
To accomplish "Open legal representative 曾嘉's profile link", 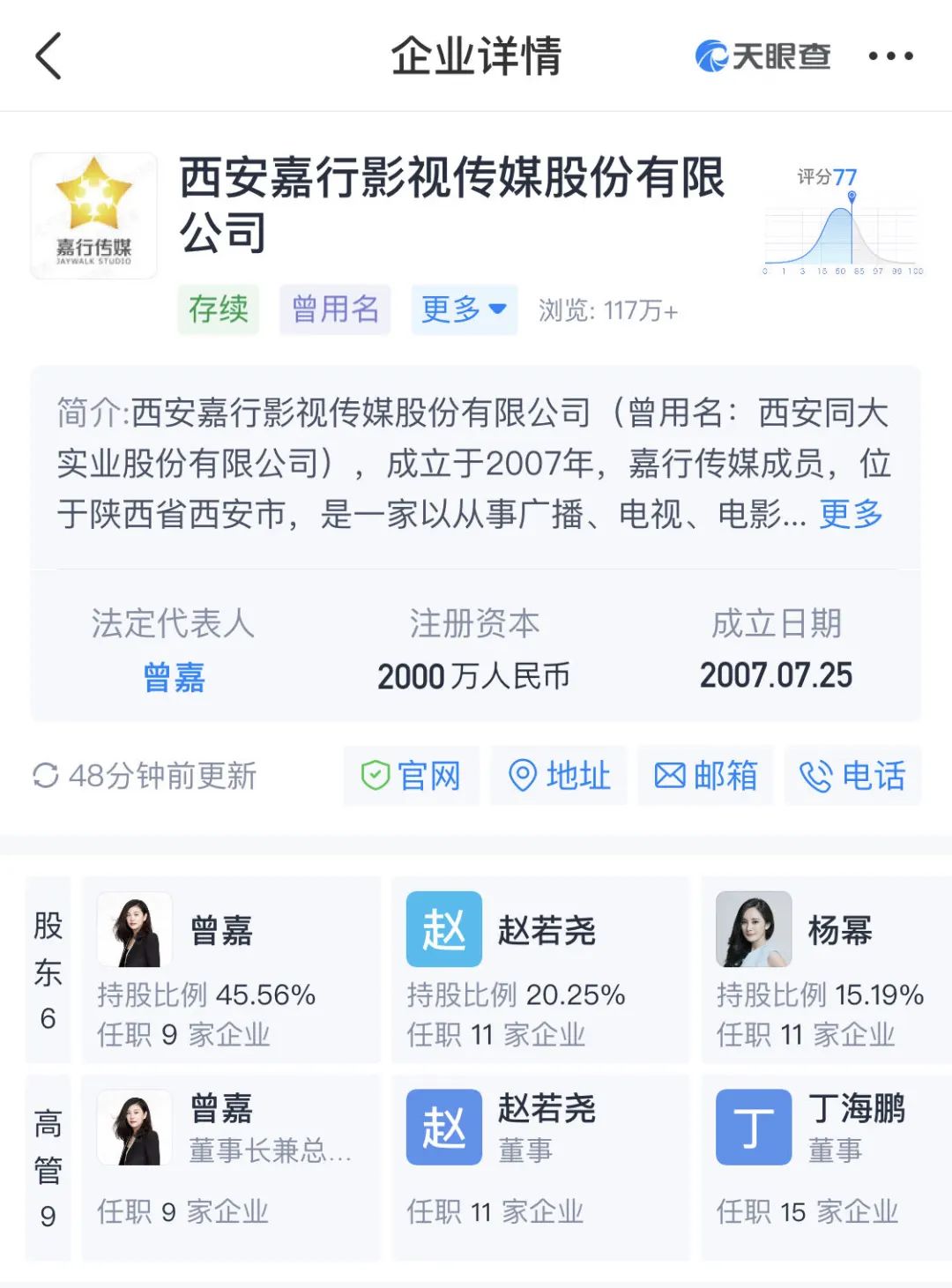I will (174, 678).
